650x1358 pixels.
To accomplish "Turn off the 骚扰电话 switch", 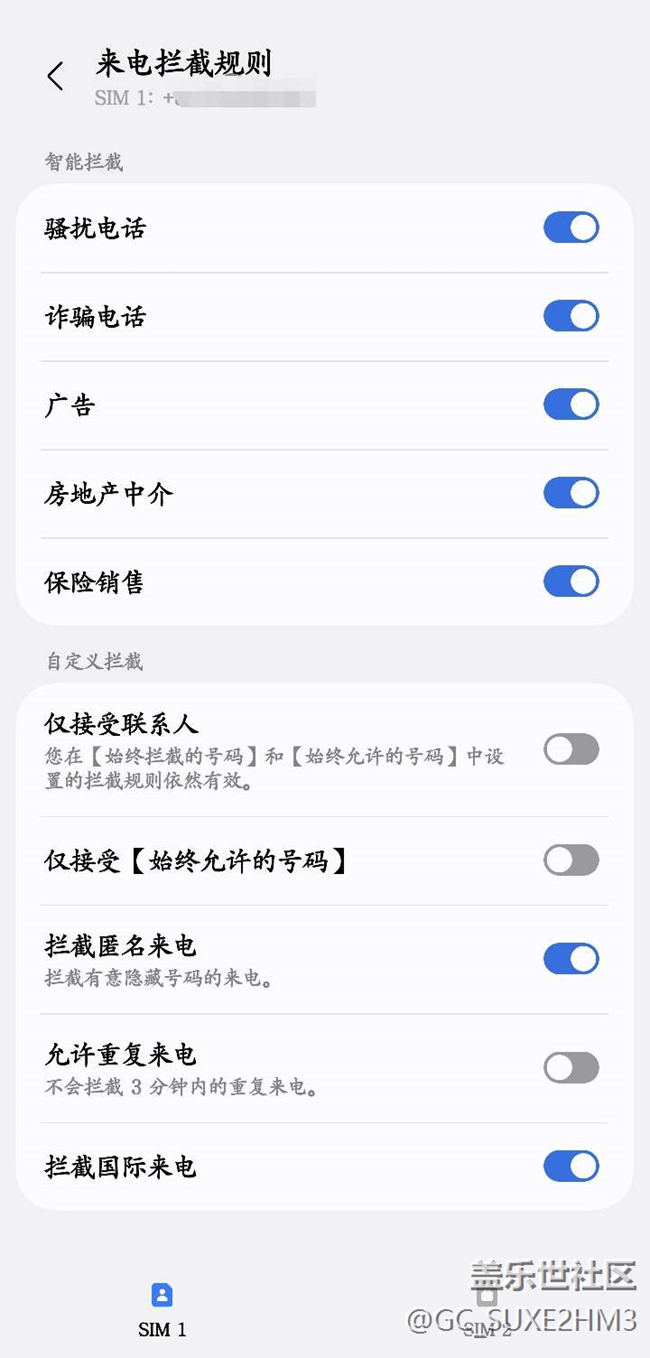I will point(571,227).
